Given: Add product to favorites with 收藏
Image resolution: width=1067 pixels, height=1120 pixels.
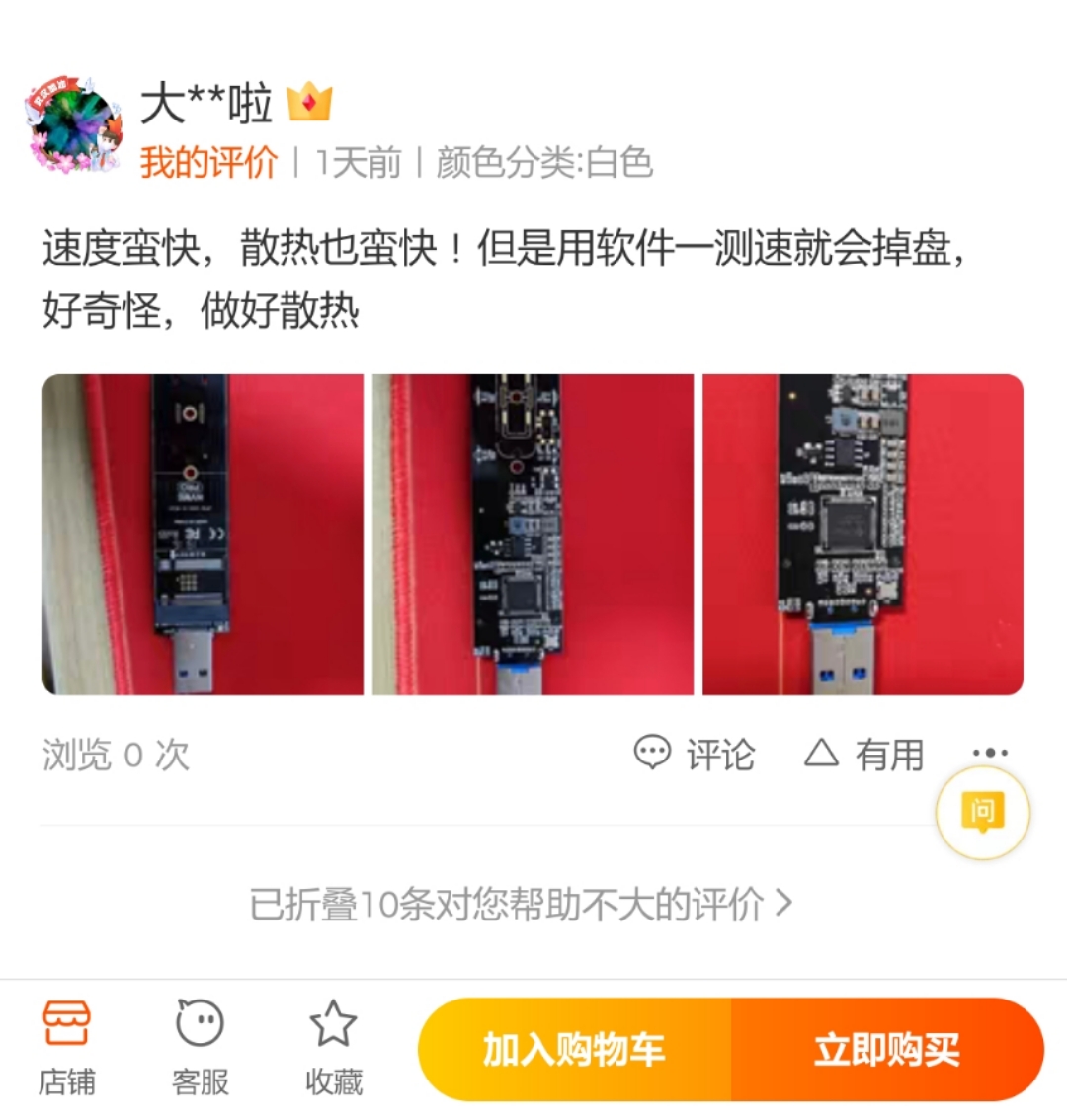Looking at the screenshot, I should click(334, 1048).
